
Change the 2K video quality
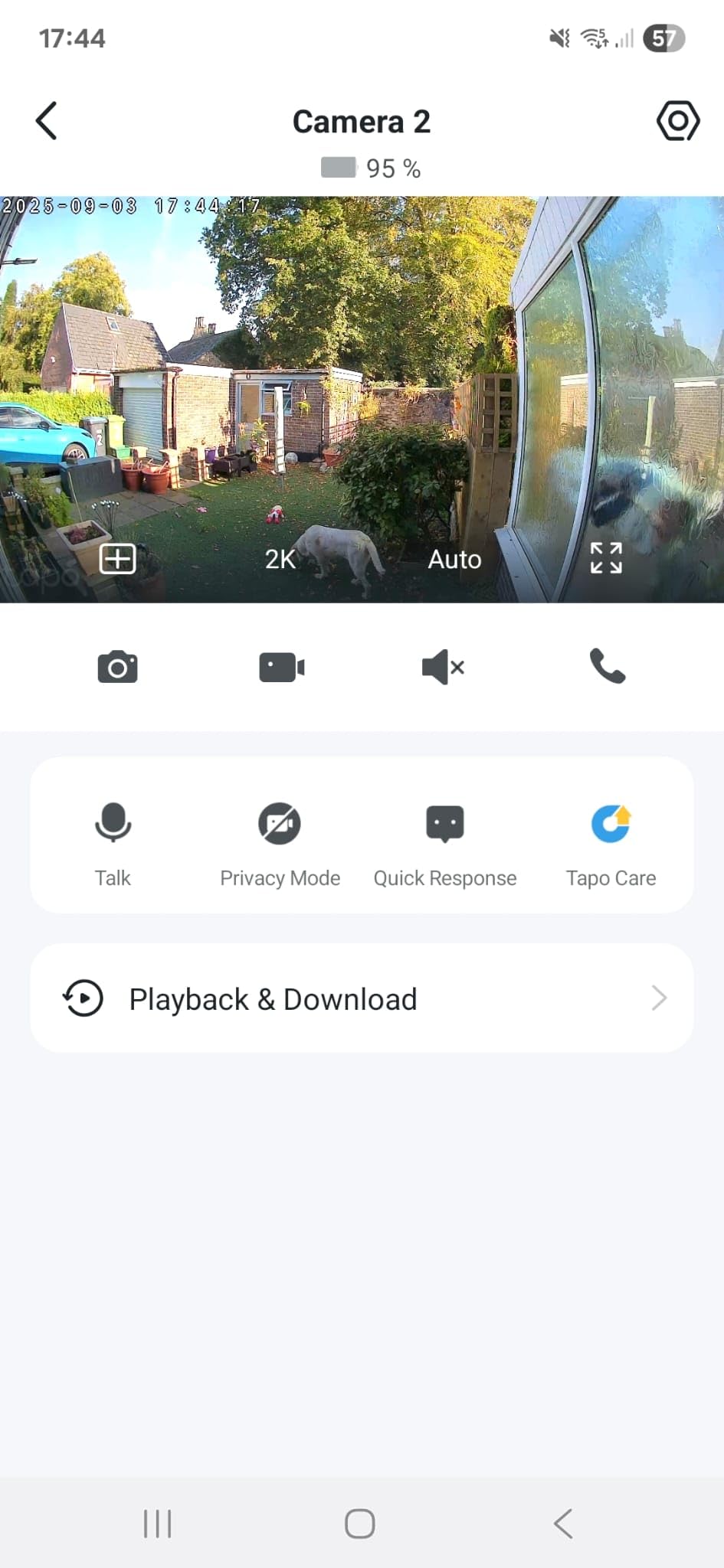click(x=280, y=559)
